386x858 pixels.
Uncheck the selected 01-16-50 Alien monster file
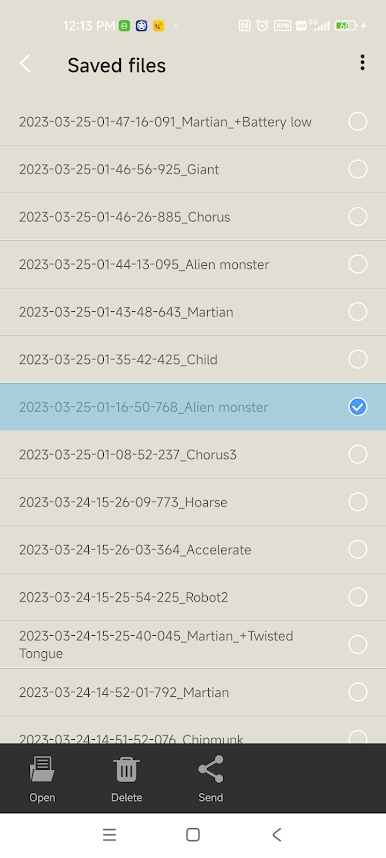[358, 407]
